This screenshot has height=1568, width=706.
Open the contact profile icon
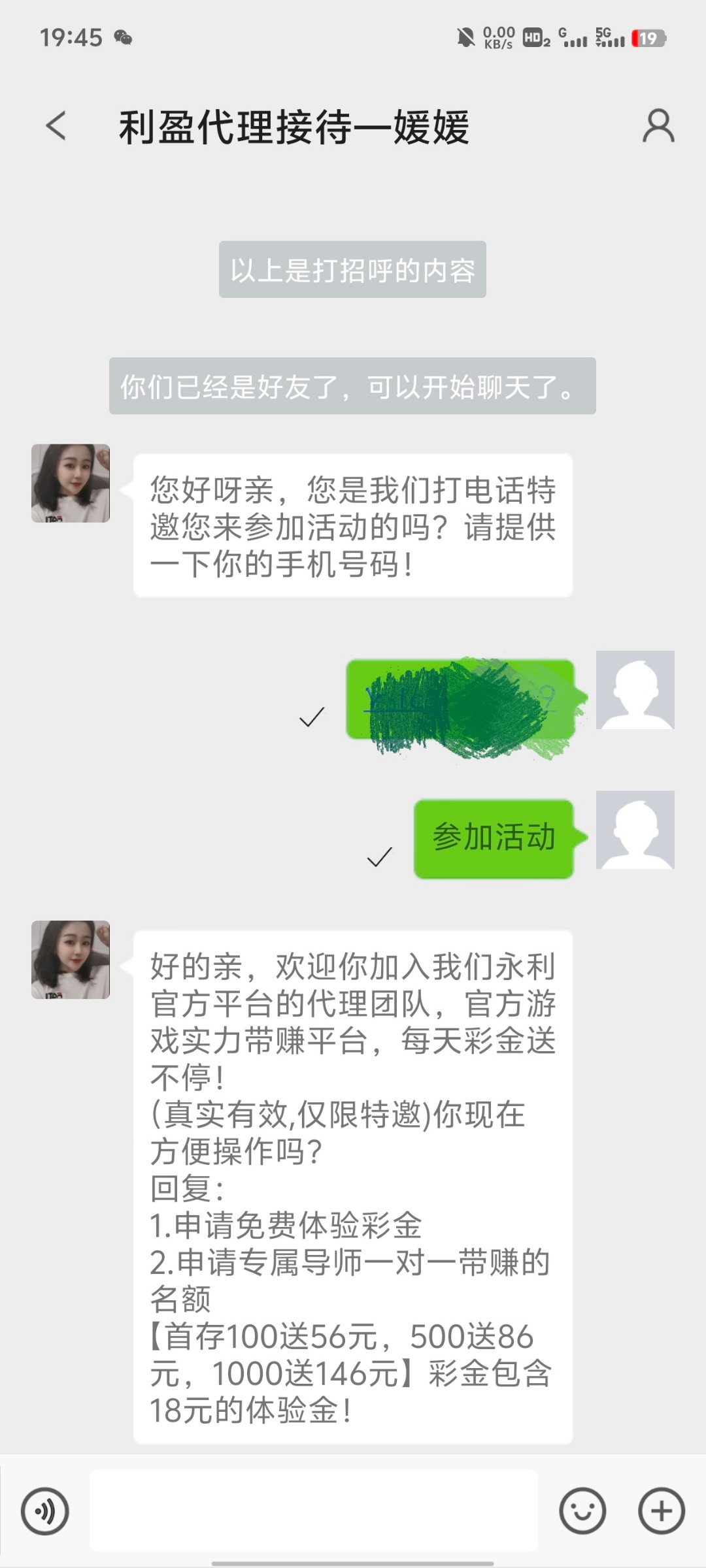[658, 125]
